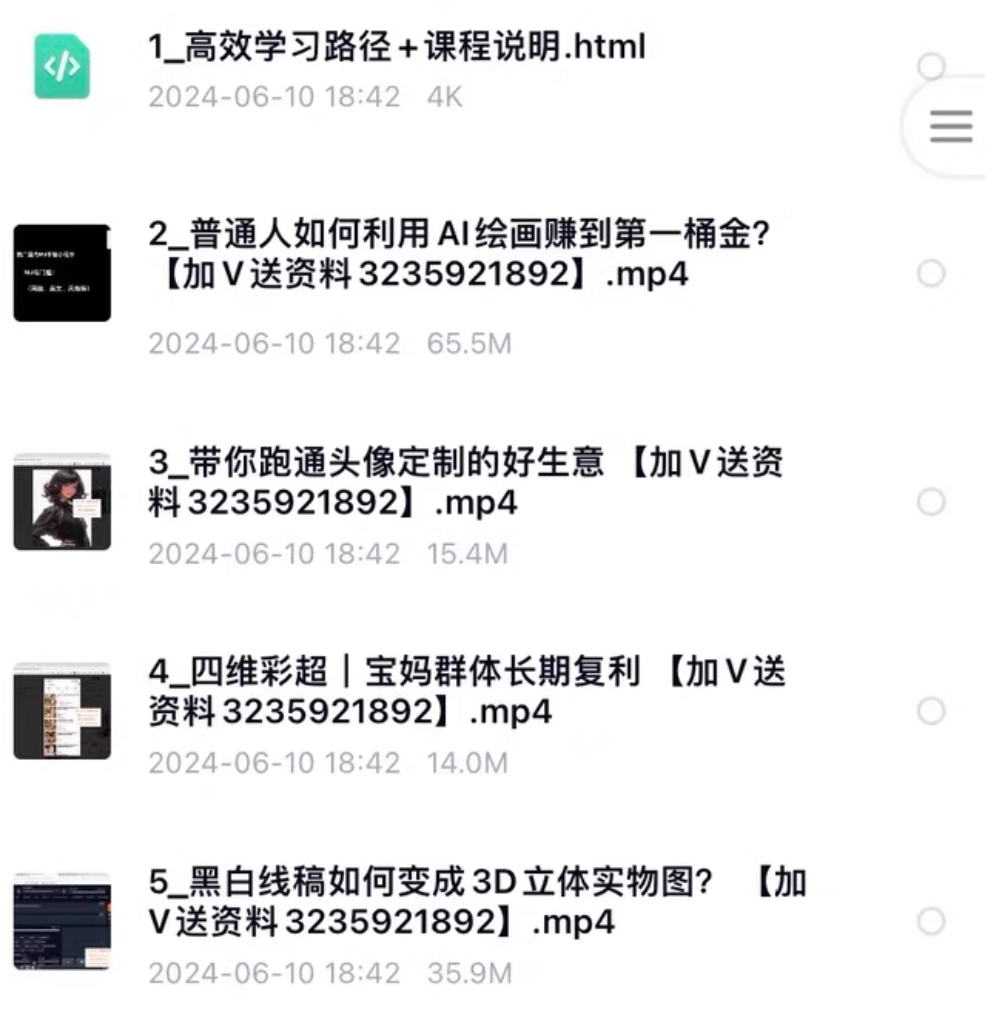Open video 3_带你跑通头像定制的好生意
The height and width of the screenshot is (1015, 997).
(465, 482)
